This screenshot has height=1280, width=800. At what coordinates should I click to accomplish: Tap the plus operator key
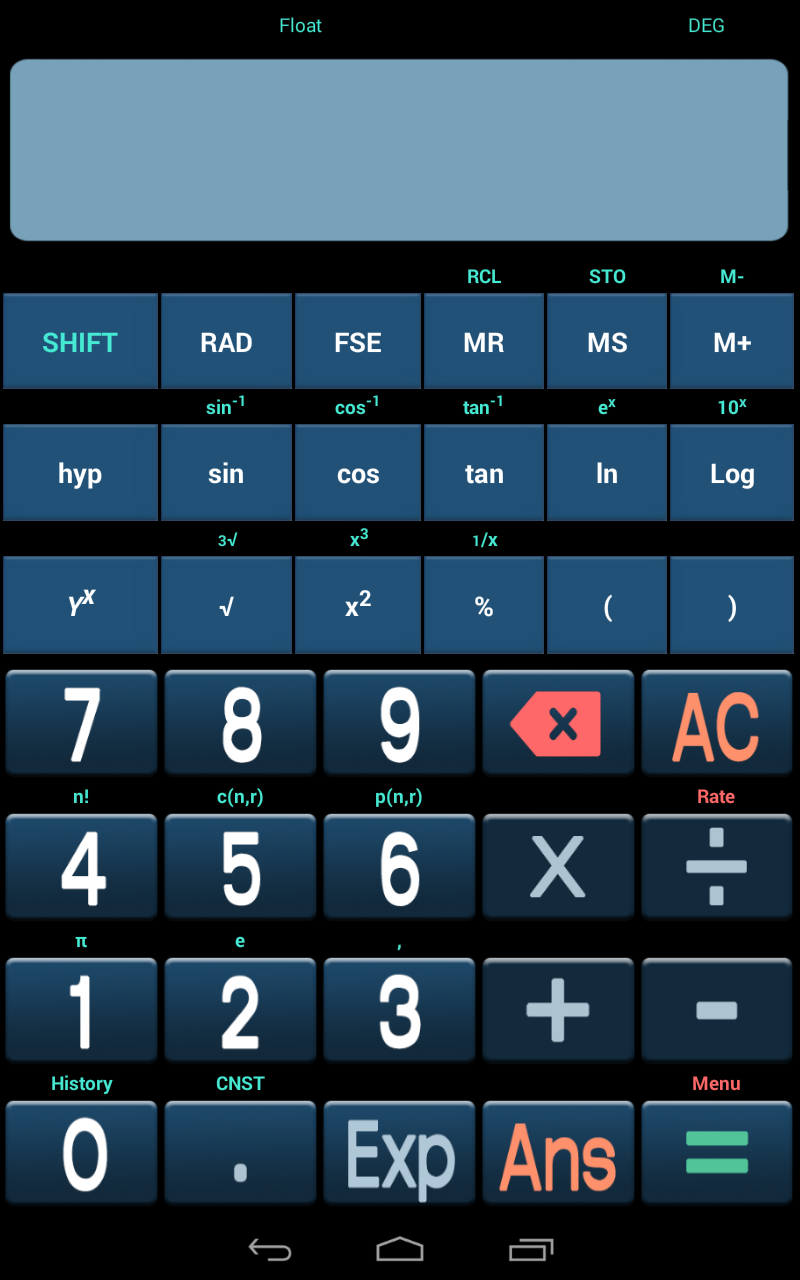pyautogui.click(x=558, y=1009)
